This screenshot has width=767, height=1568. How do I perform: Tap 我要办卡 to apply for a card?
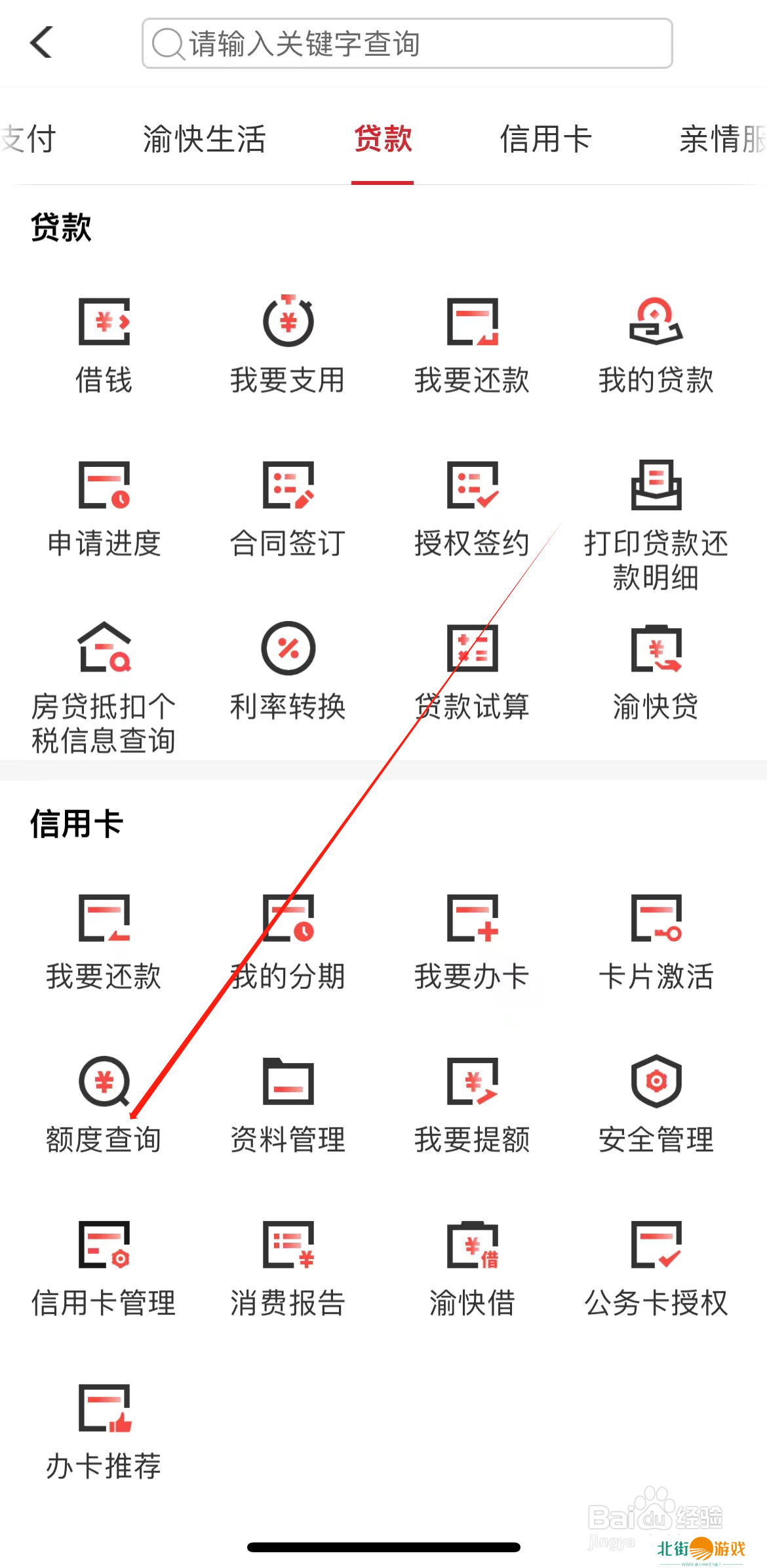(x=472, y=941)
